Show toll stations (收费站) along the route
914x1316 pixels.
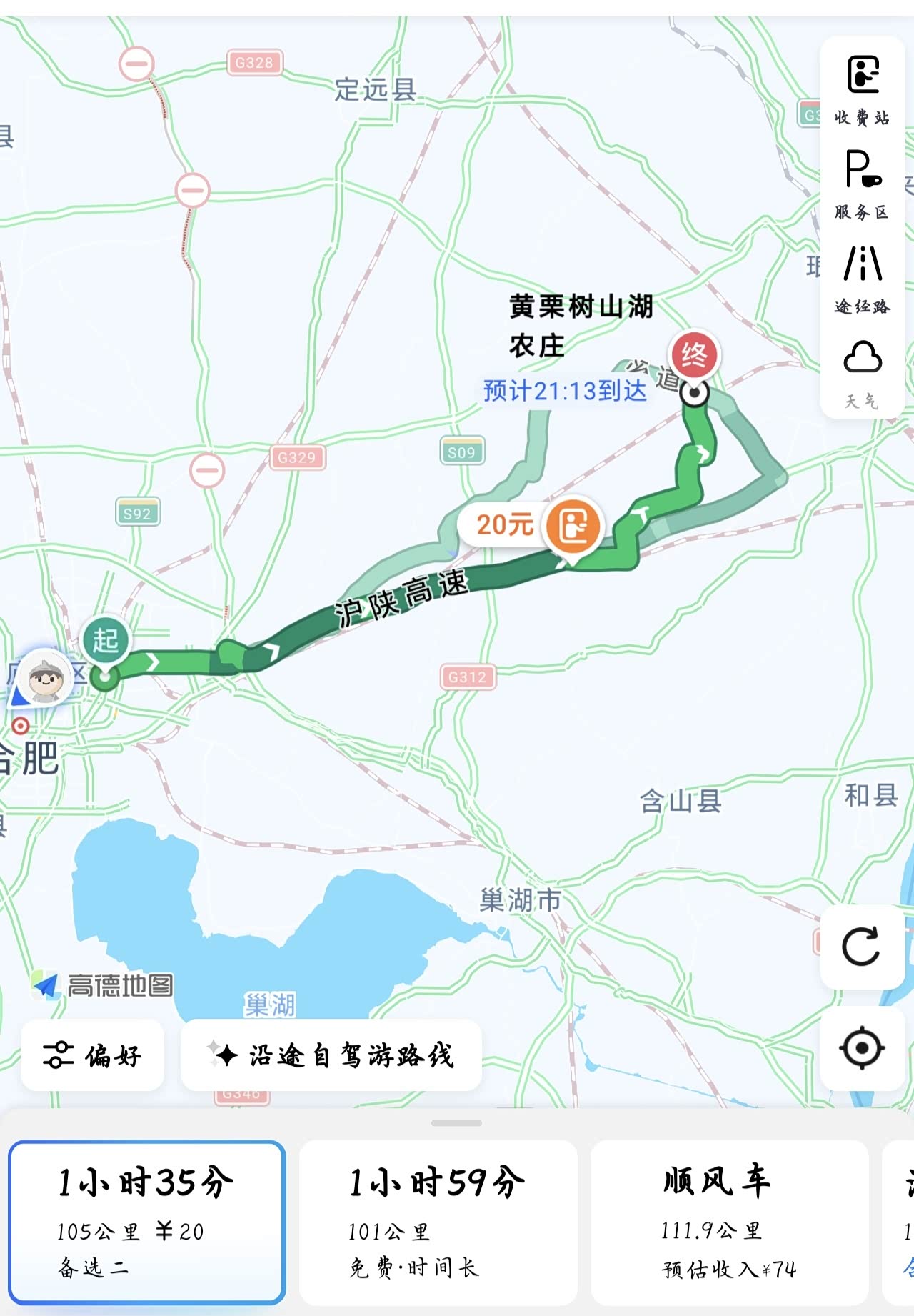pos(863,90)
